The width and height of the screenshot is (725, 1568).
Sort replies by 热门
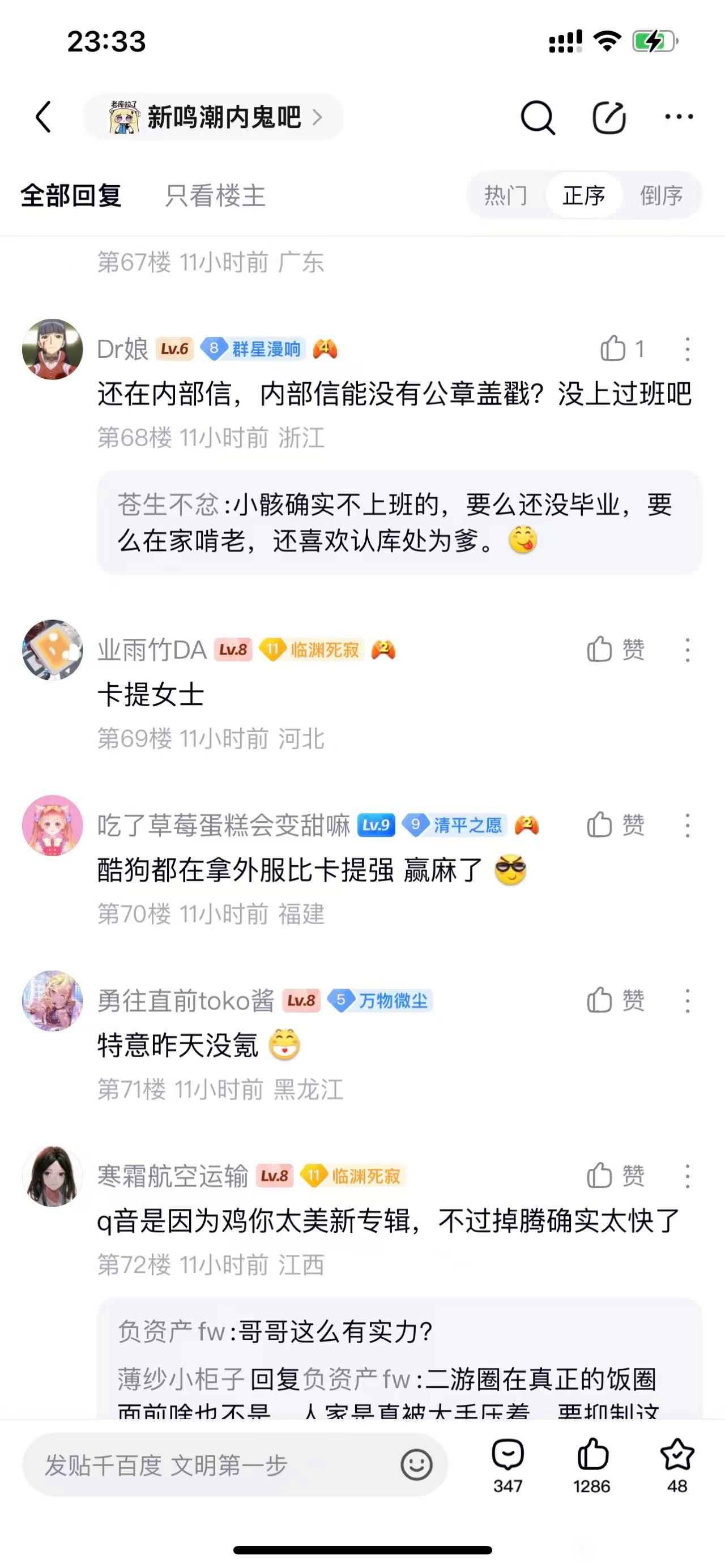(505, 195)
